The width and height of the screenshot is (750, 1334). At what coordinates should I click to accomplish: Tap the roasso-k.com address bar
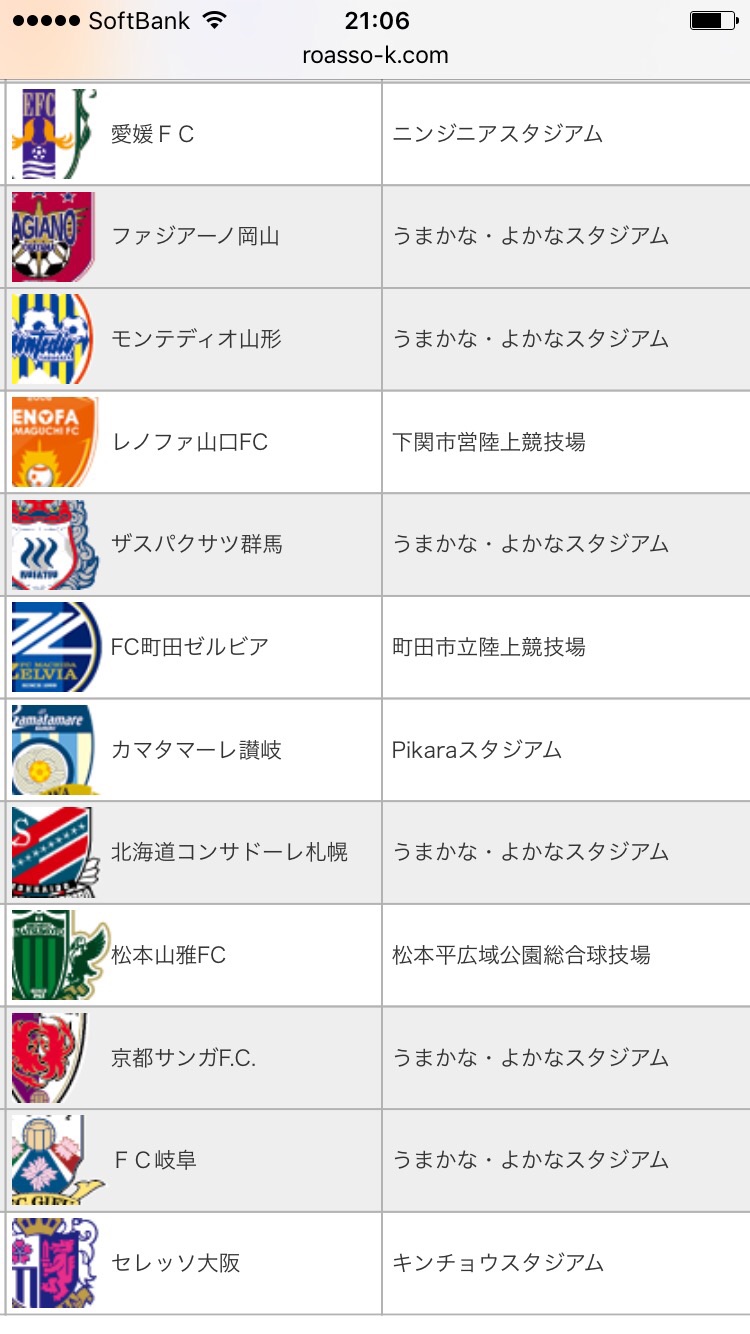pos(375,56)
